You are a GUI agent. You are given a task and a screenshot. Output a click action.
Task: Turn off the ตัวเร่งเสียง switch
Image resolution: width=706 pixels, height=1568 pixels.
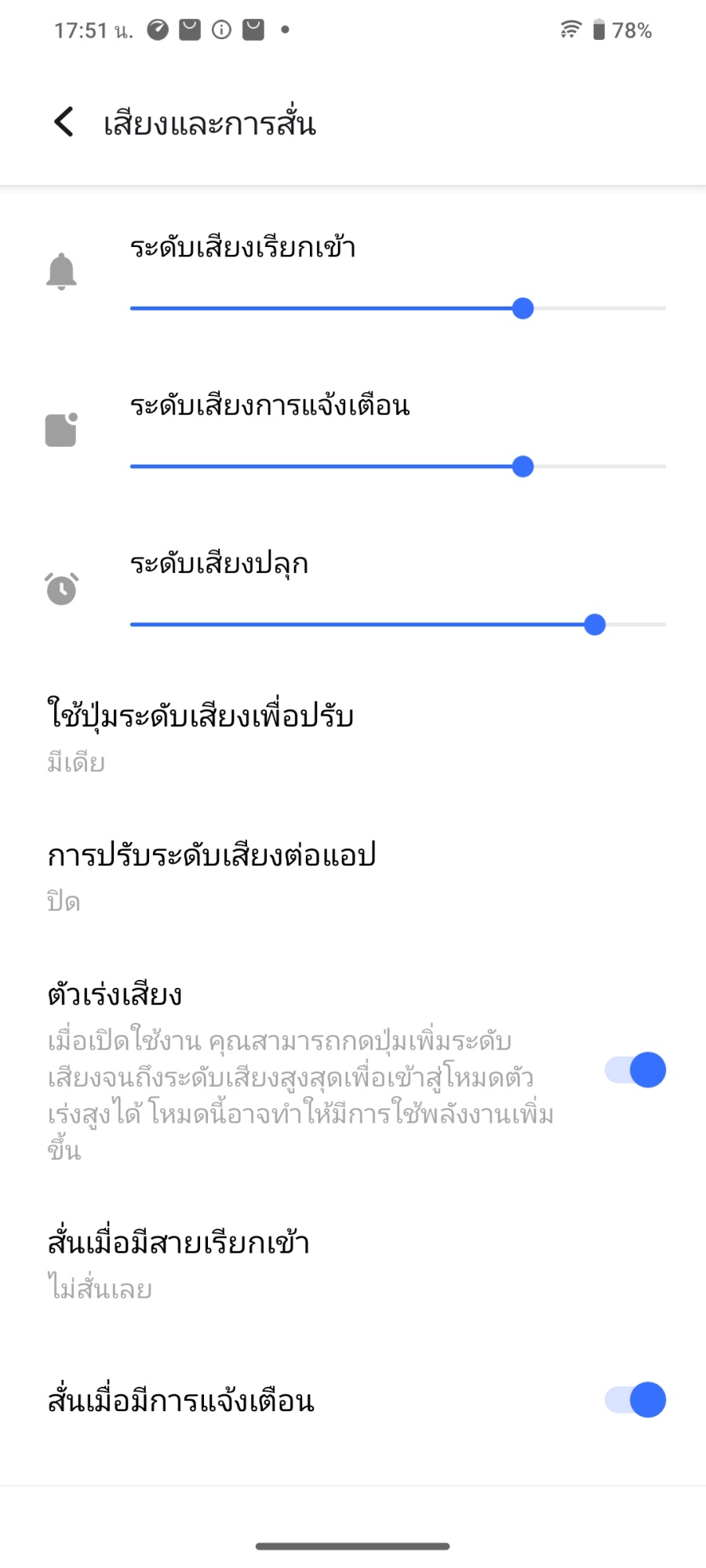coord(635,1070)
